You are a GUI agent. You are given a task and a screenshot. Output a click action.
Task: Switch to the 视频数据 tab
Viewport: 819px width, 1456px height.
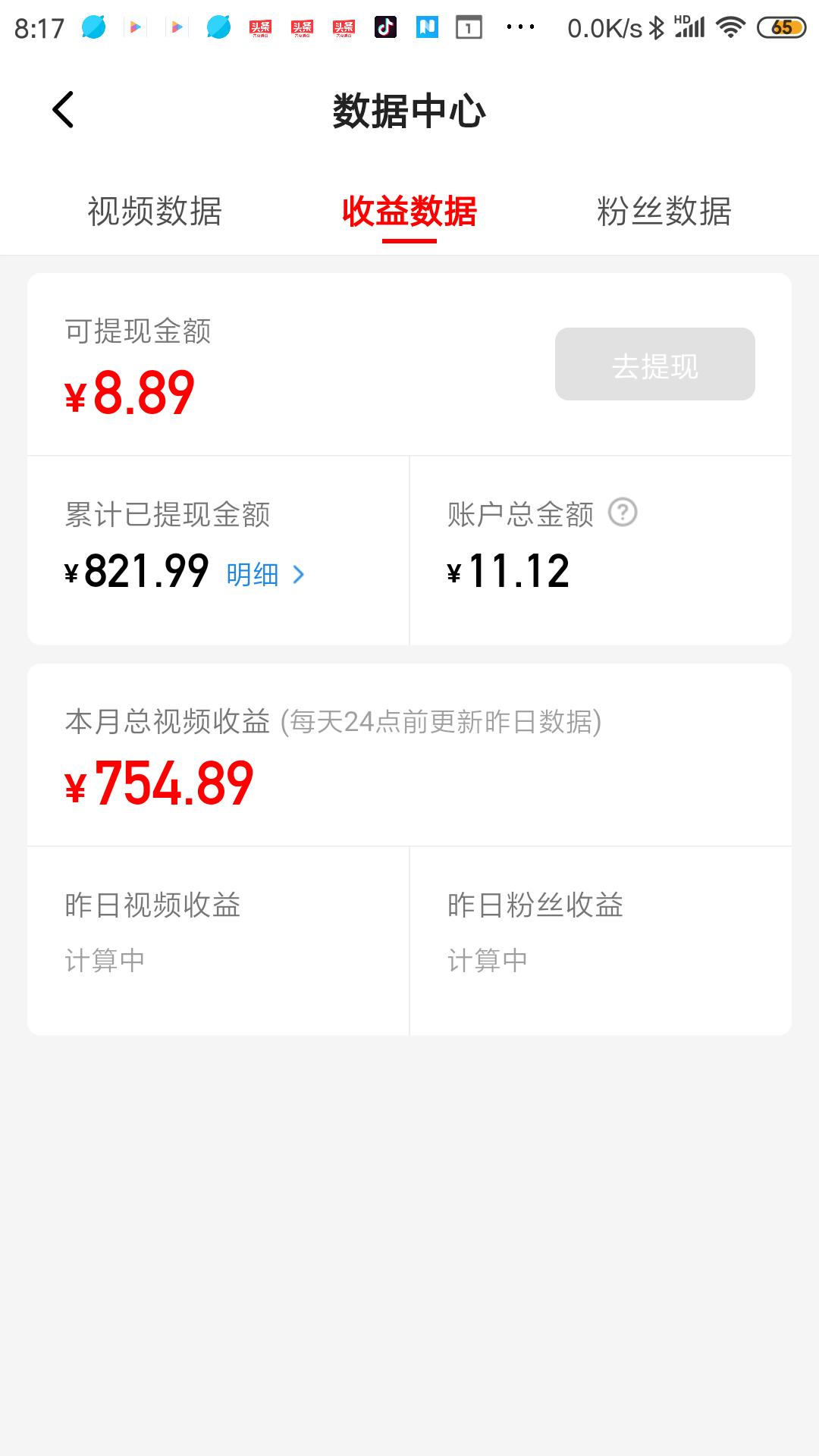pos(155,212)
